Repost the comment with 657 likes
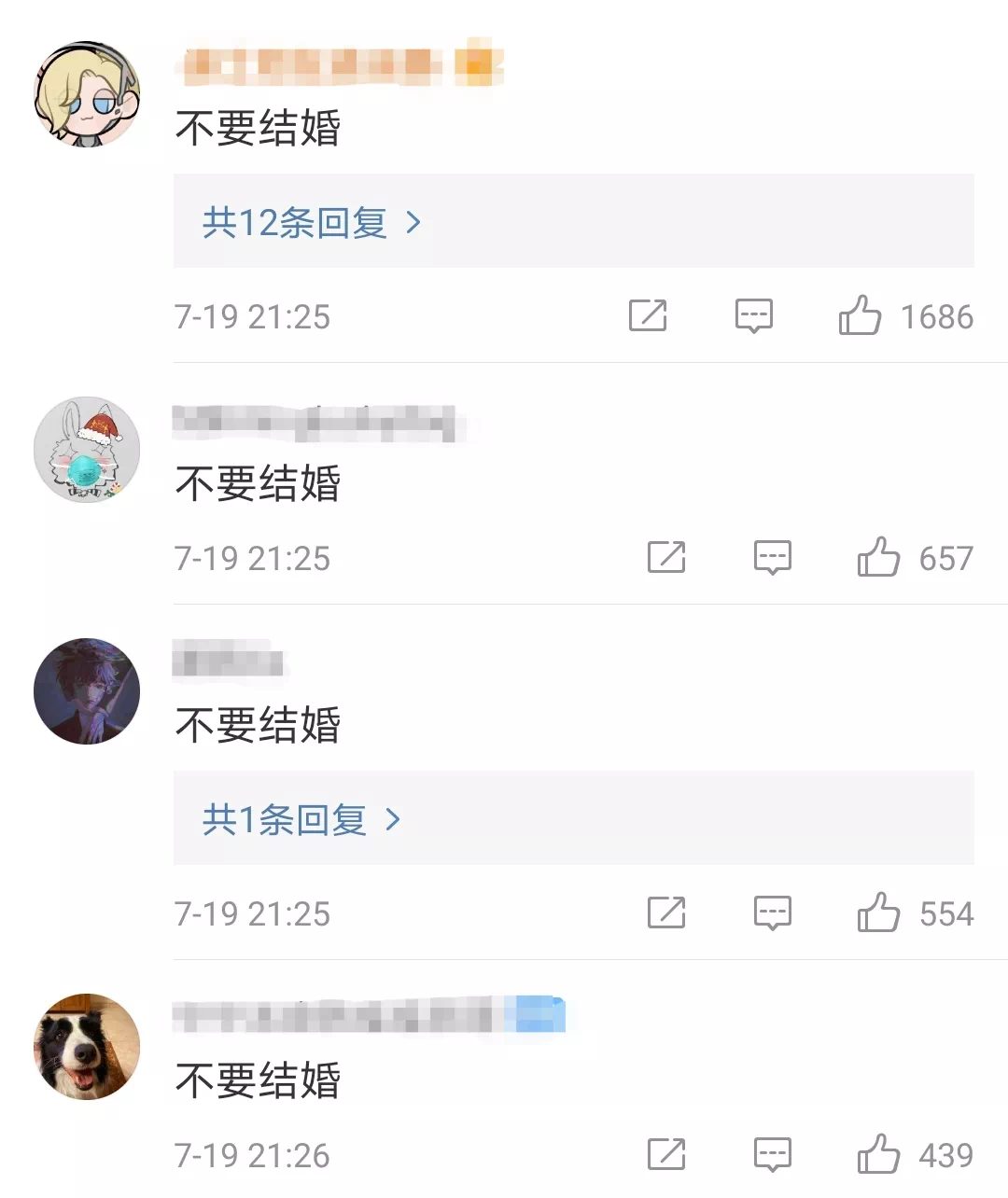This screenshot has height=1198, width=1008. (666, 558)
